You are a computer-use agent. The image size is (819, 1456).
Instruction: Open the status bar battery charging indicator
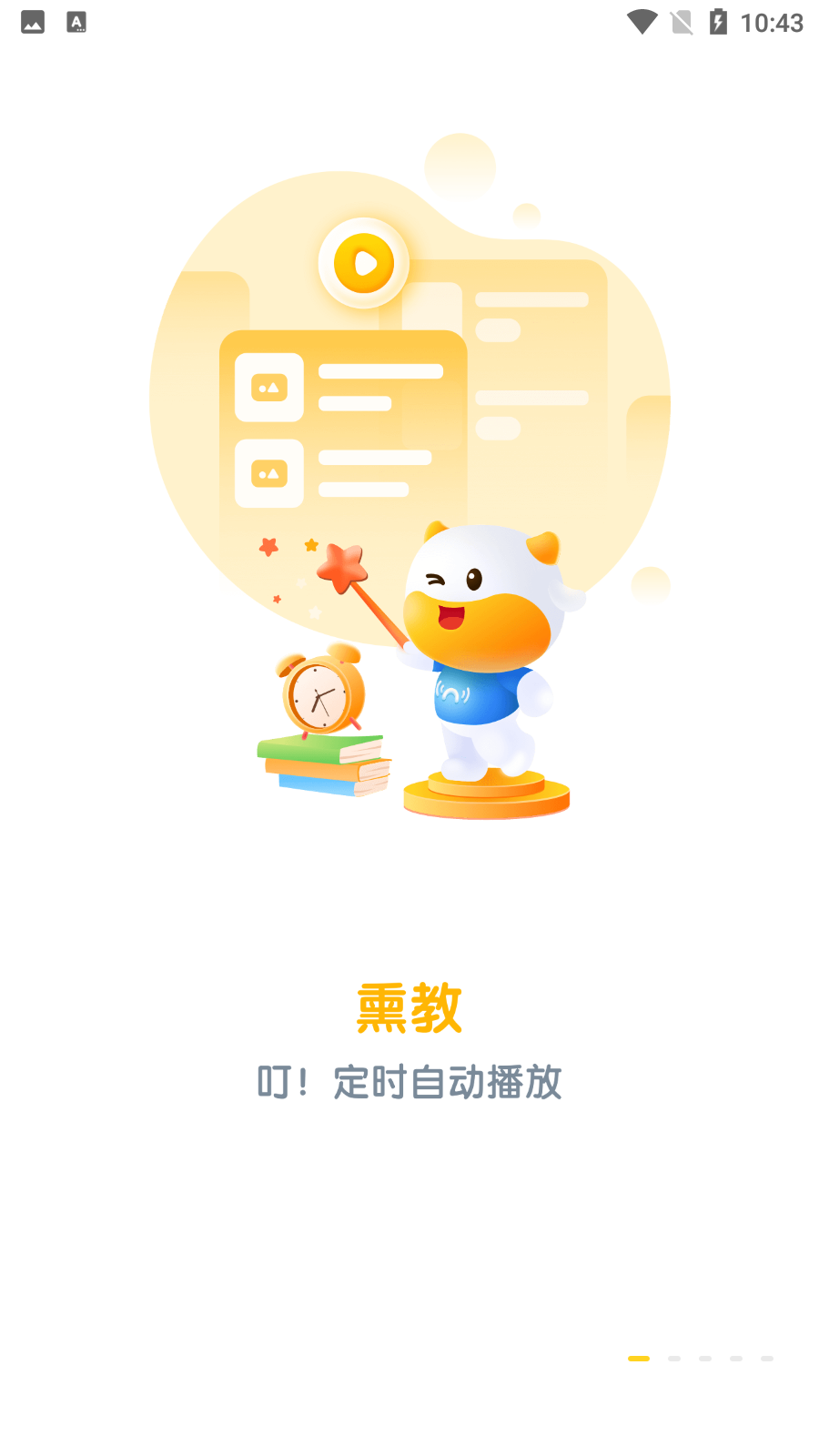point(719,23)
